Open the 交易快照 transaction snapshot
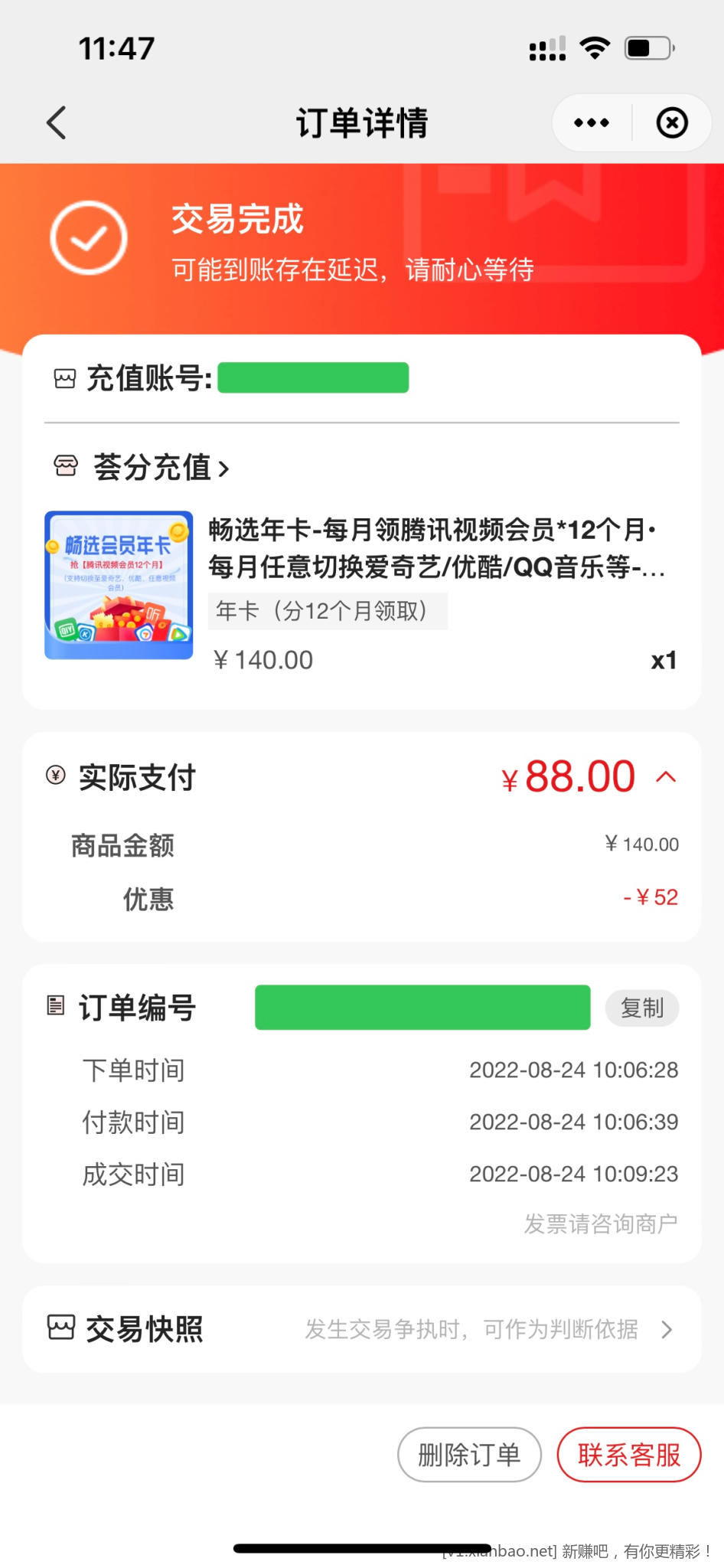Viewport: 724px width, 1568px height. pos(361,1329)
